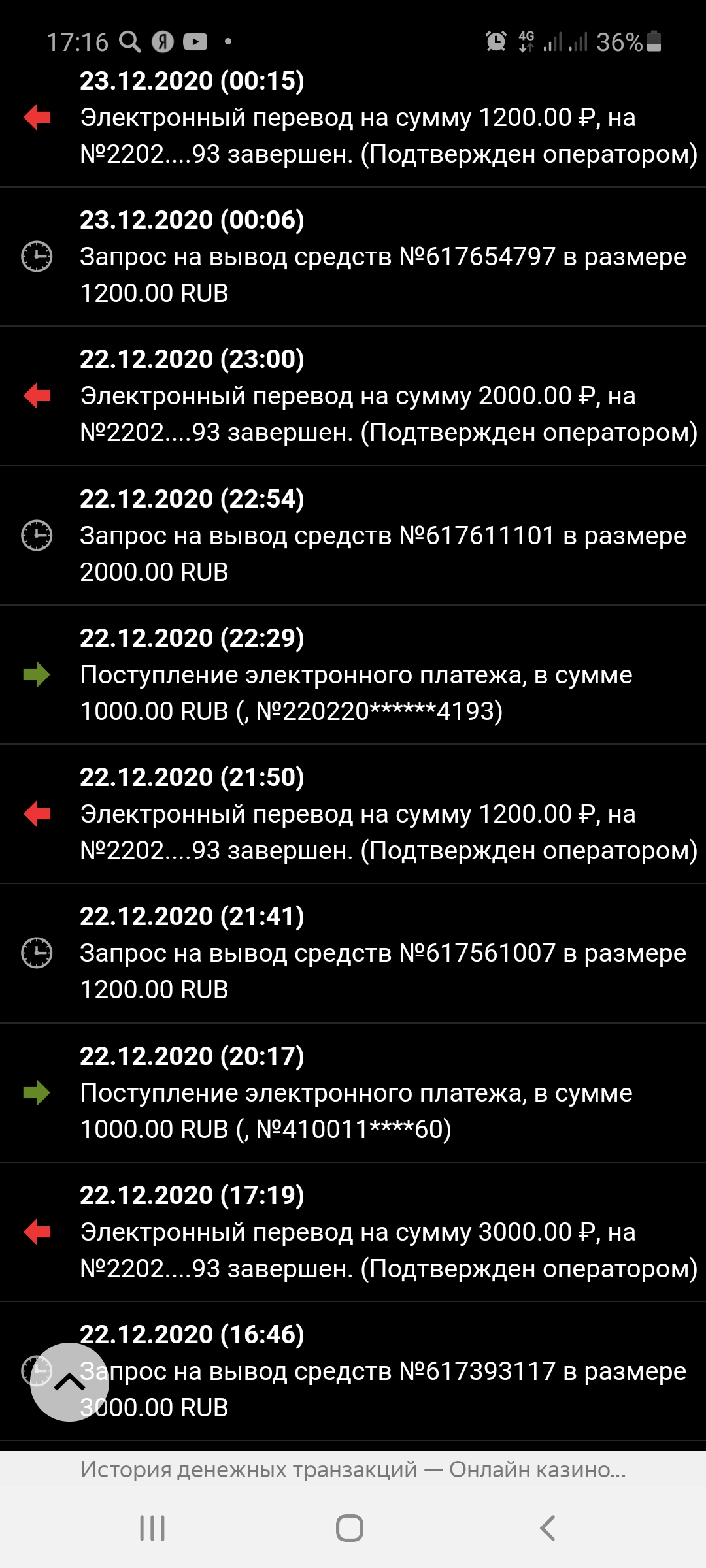Image resolution: width=706 pixels, height=1568 pixels.
Task: Go back using system back button
Action: [548, 1528]
